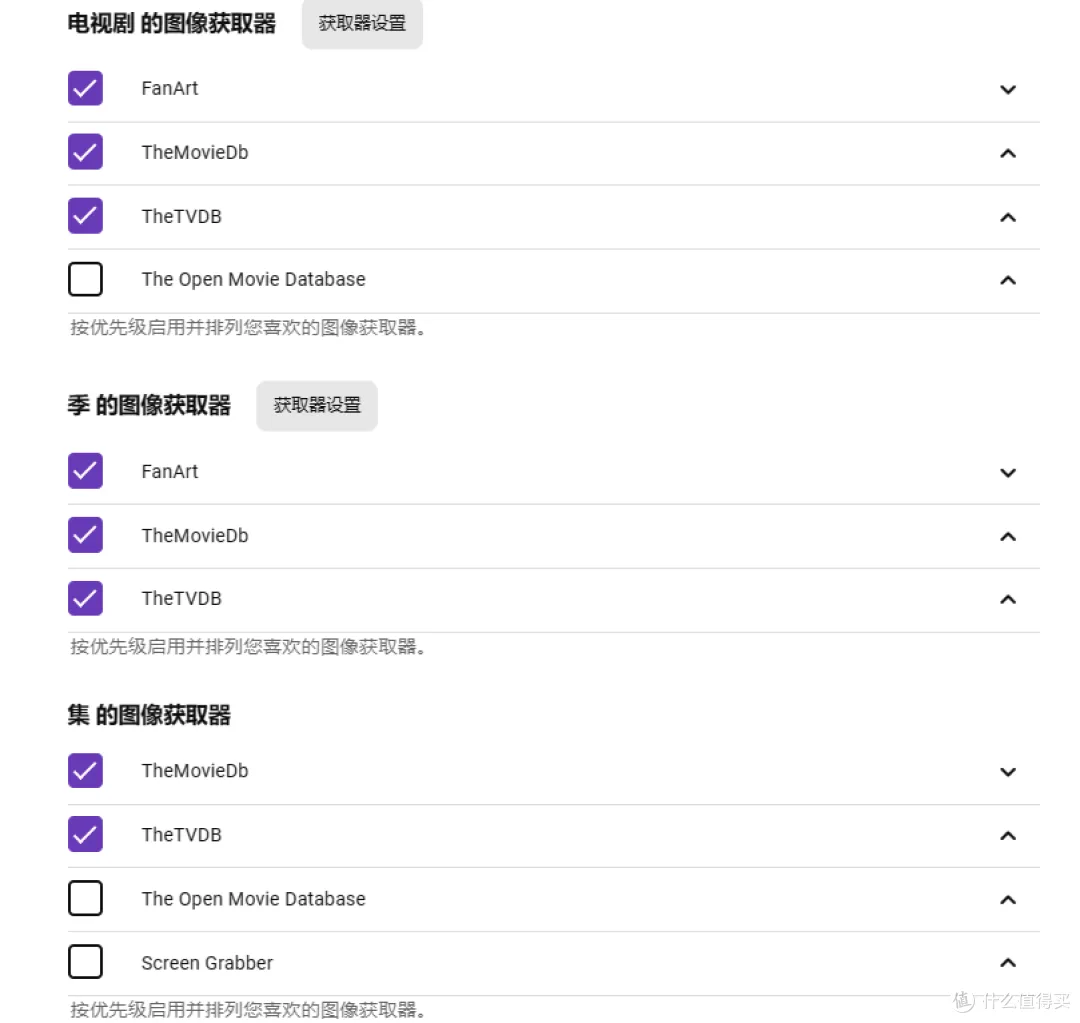Uncheck TheMovieDb under 季 image fetchers
This screenshot has height=1023, width=1080.
(x=85, y=535)
